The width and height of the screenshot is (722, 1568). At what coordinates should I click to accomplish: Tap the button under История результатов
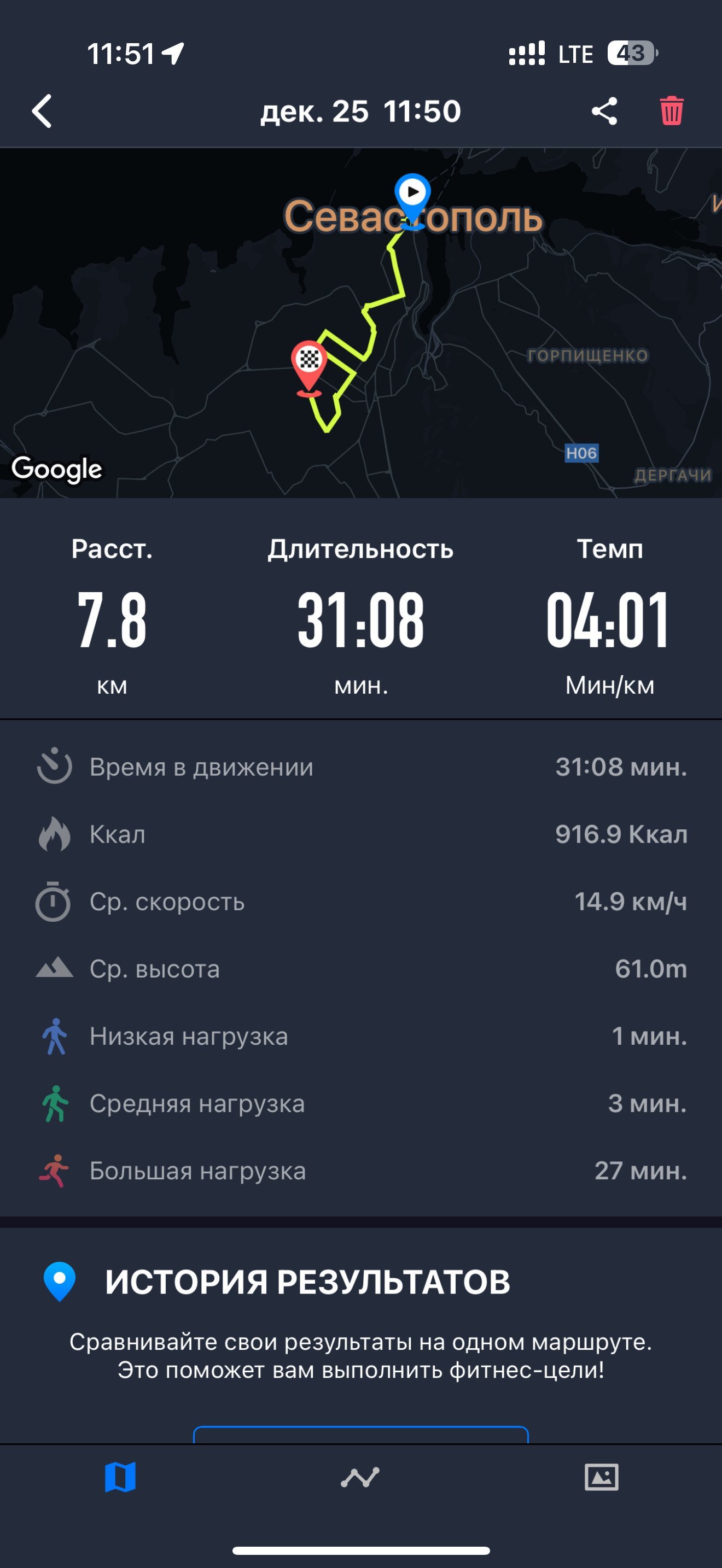tap(361, 1434)
